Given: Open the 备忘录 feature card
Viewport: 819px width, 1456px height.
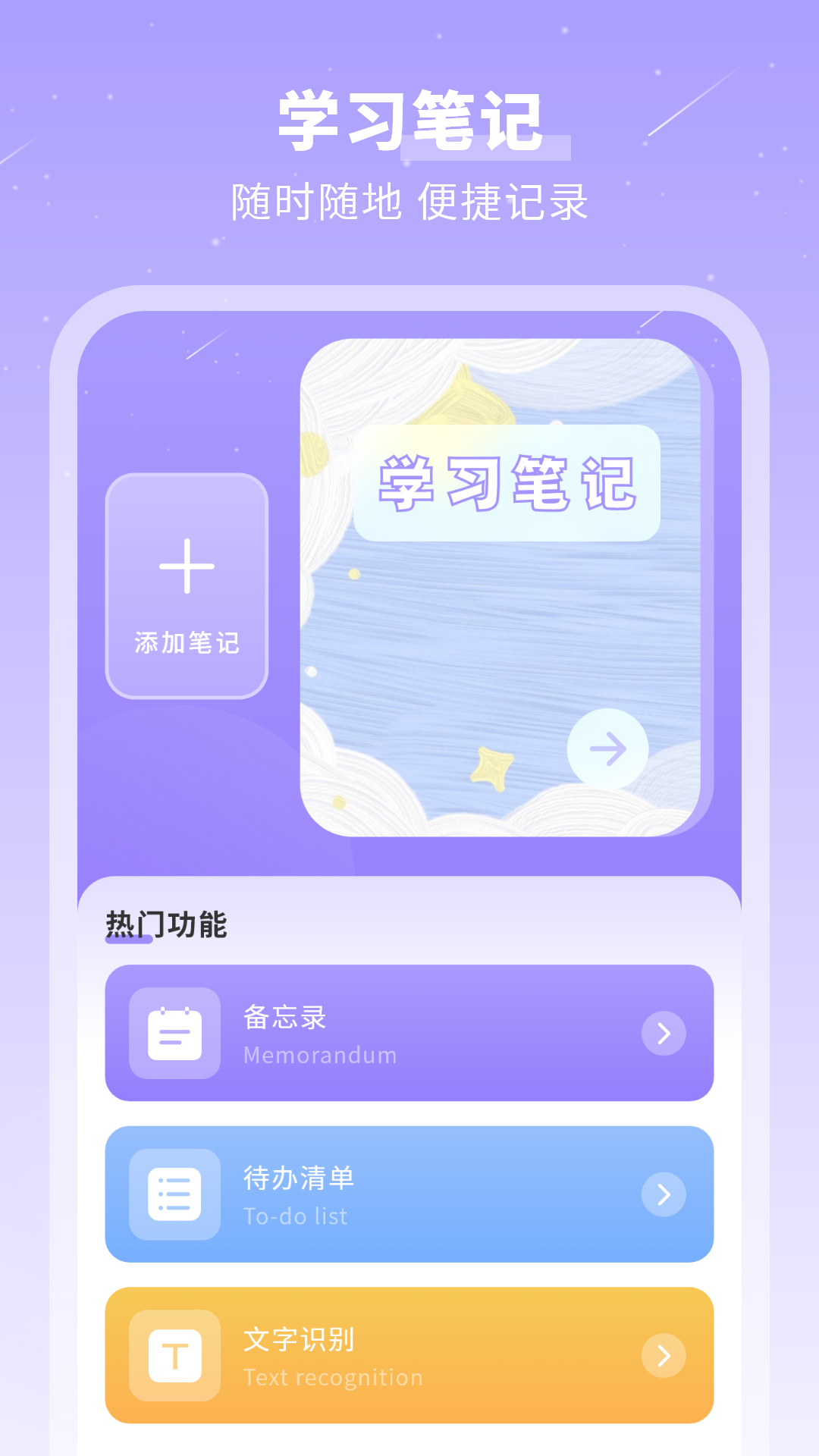Looking at the screenshot, I should pos(409,1034).
